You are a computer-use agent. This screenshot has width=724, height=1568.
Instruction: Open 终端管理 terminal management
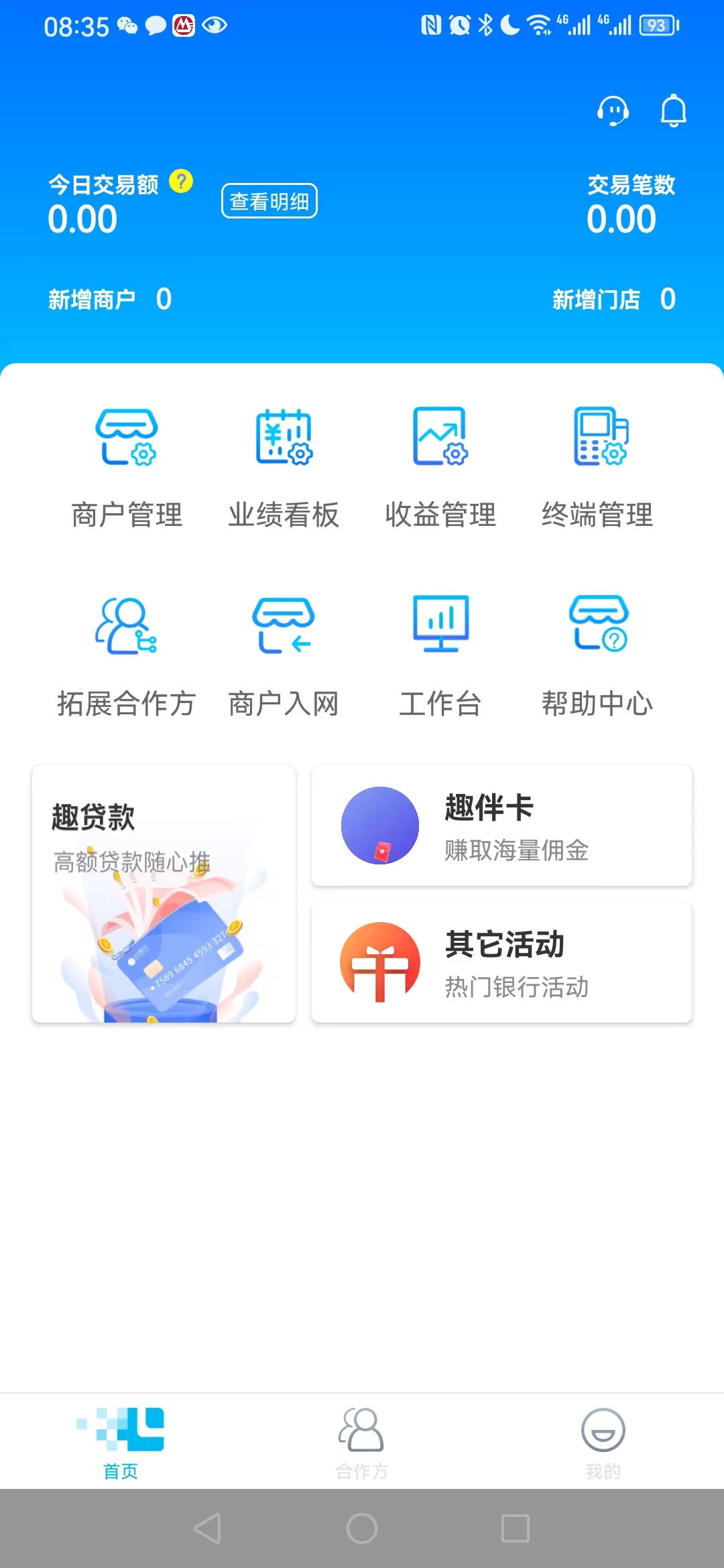597,467
